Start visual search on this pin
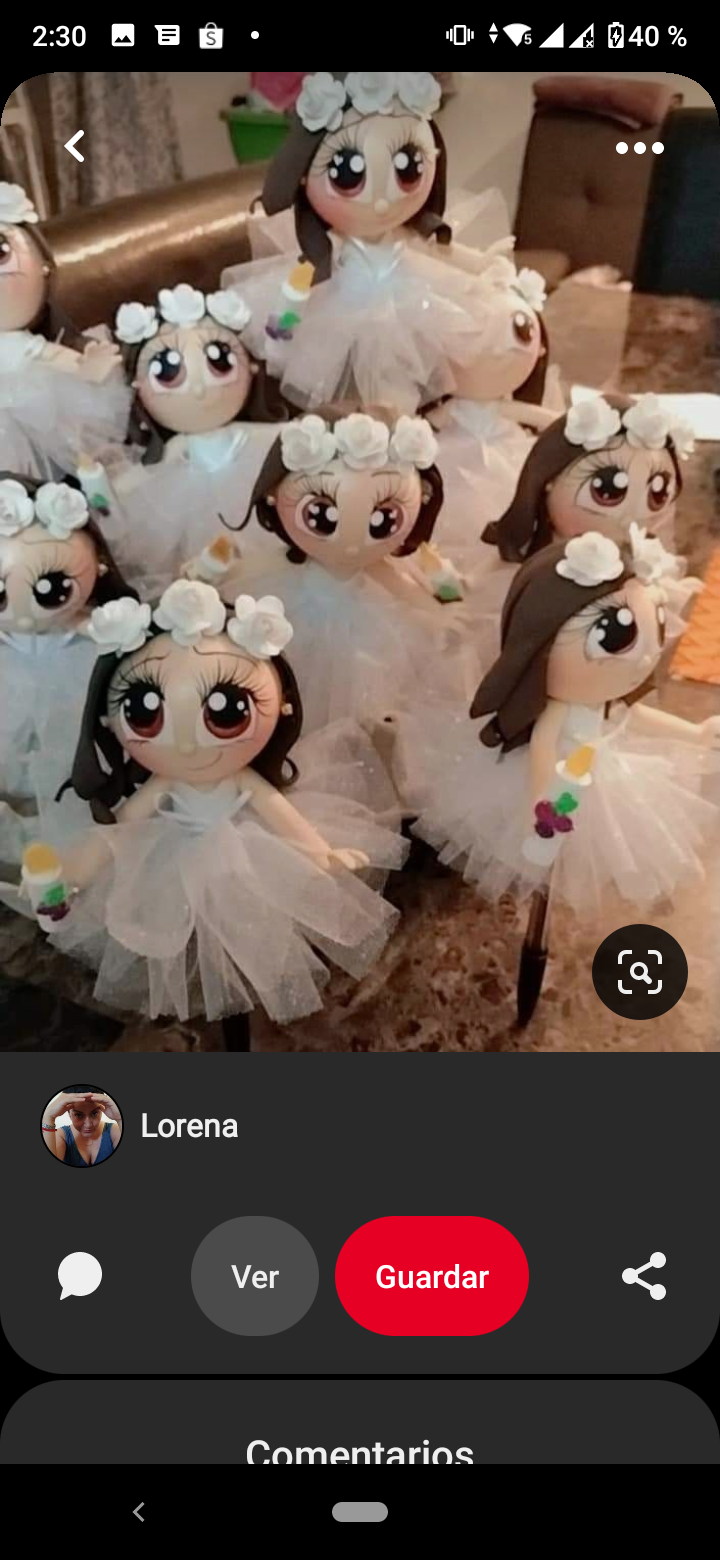This screenshot has width=720, height=1560. point(639,972)
